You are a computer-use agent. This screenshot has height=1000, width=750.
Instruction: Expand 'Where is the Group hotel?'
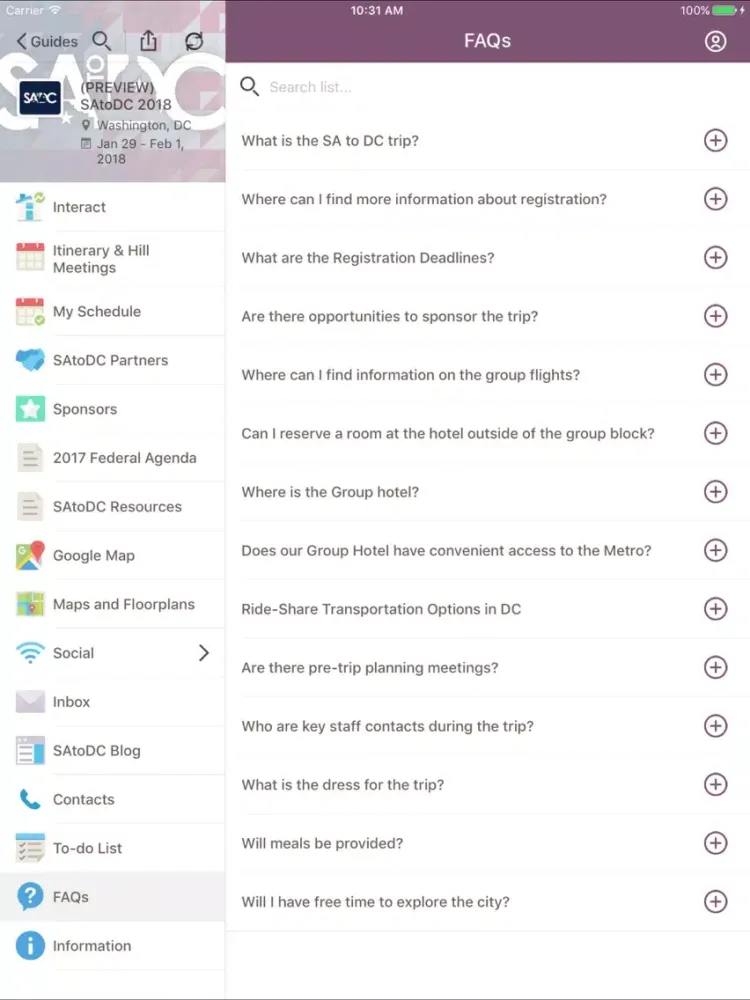715,492
